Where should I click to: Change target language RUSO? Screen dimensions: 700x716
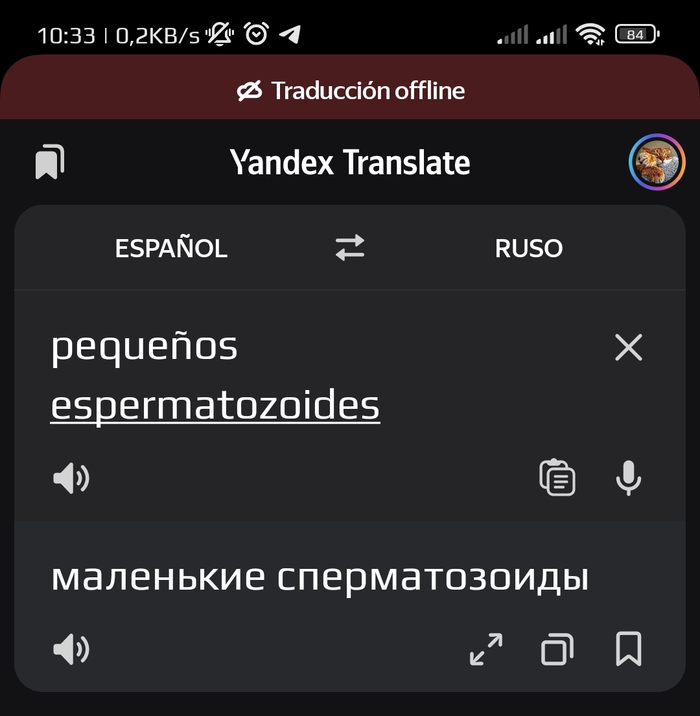tap(528, 248)
